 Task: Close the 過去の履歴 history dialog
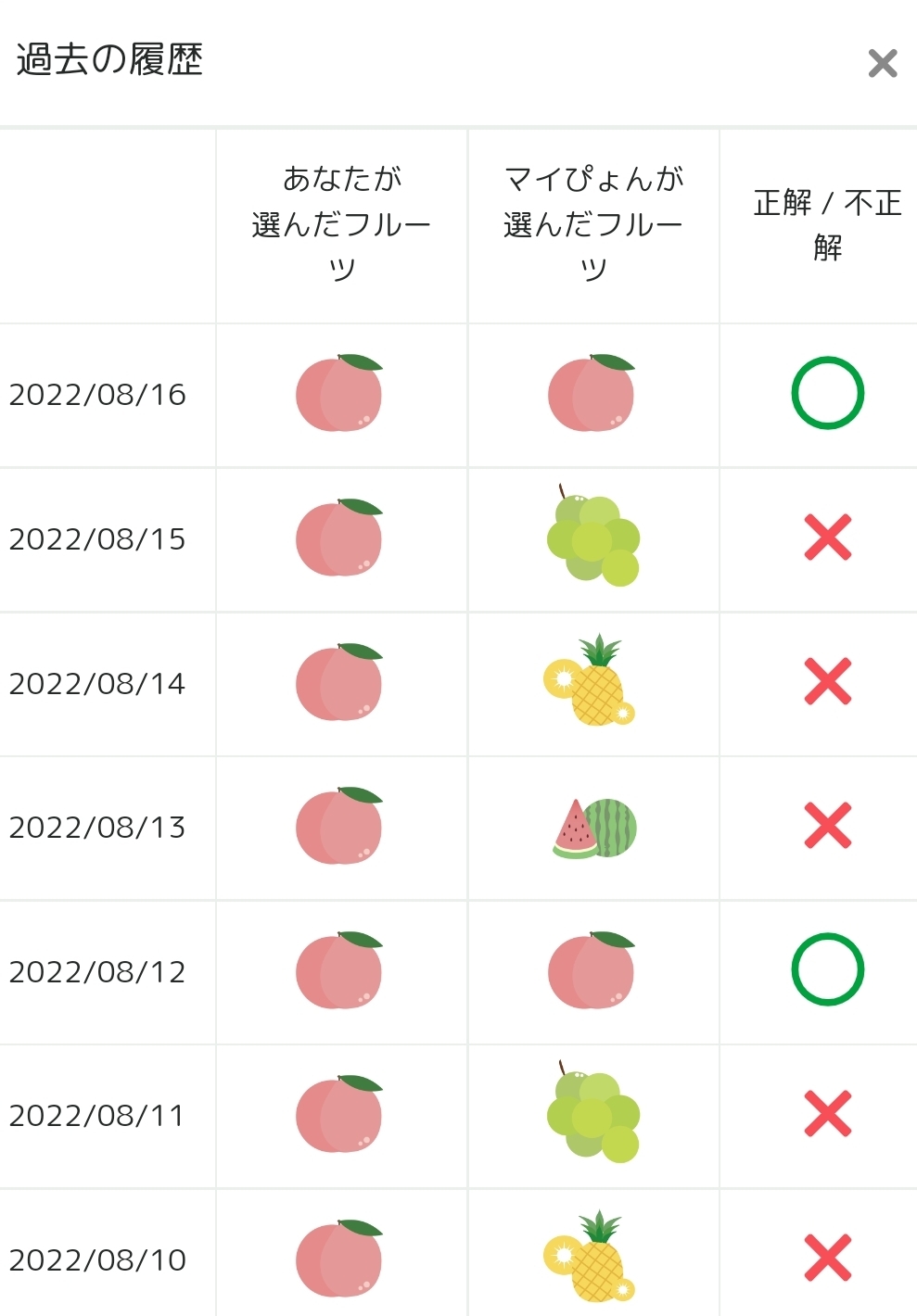882,63
